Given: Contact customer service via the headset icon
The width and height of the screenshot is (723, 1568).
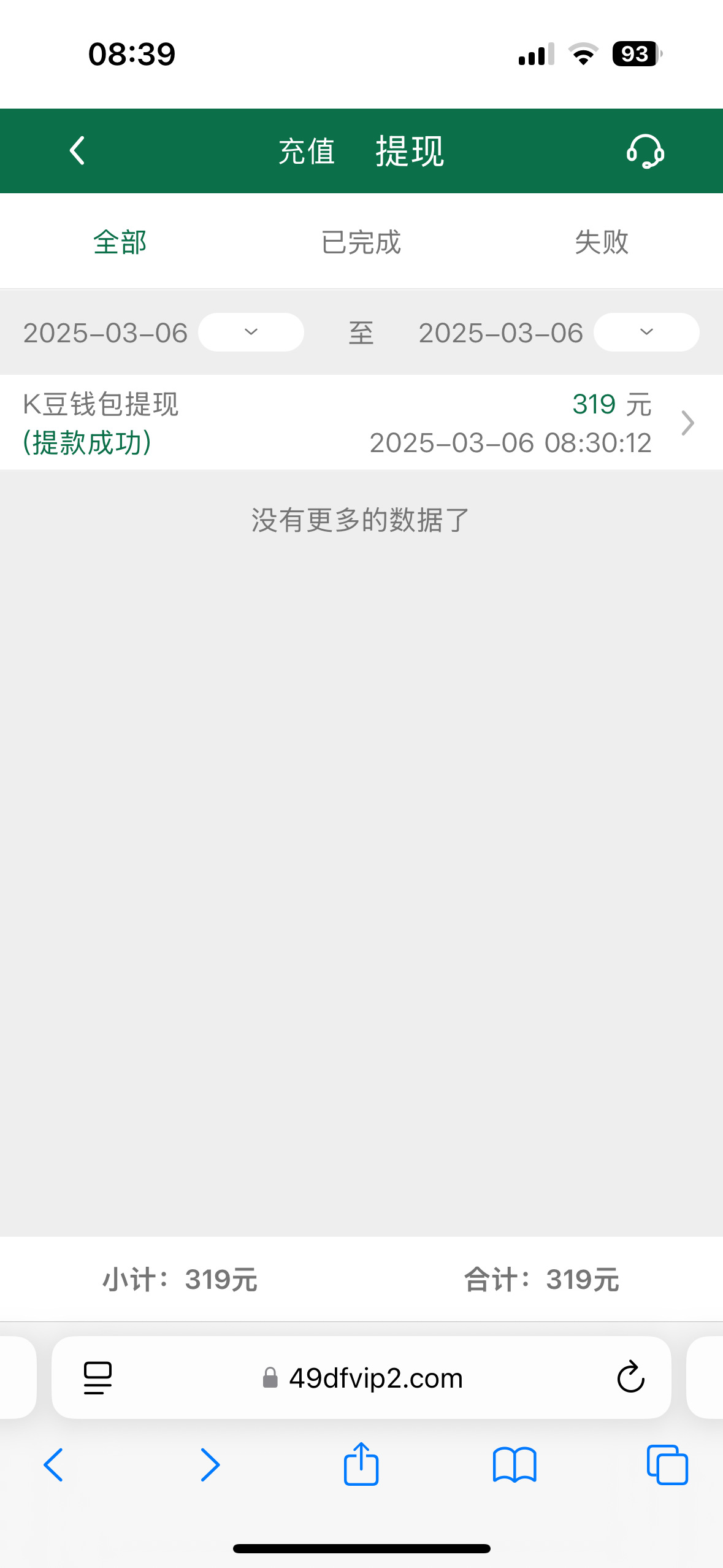Looking at the screenshot, I should (x=645, y=152).
